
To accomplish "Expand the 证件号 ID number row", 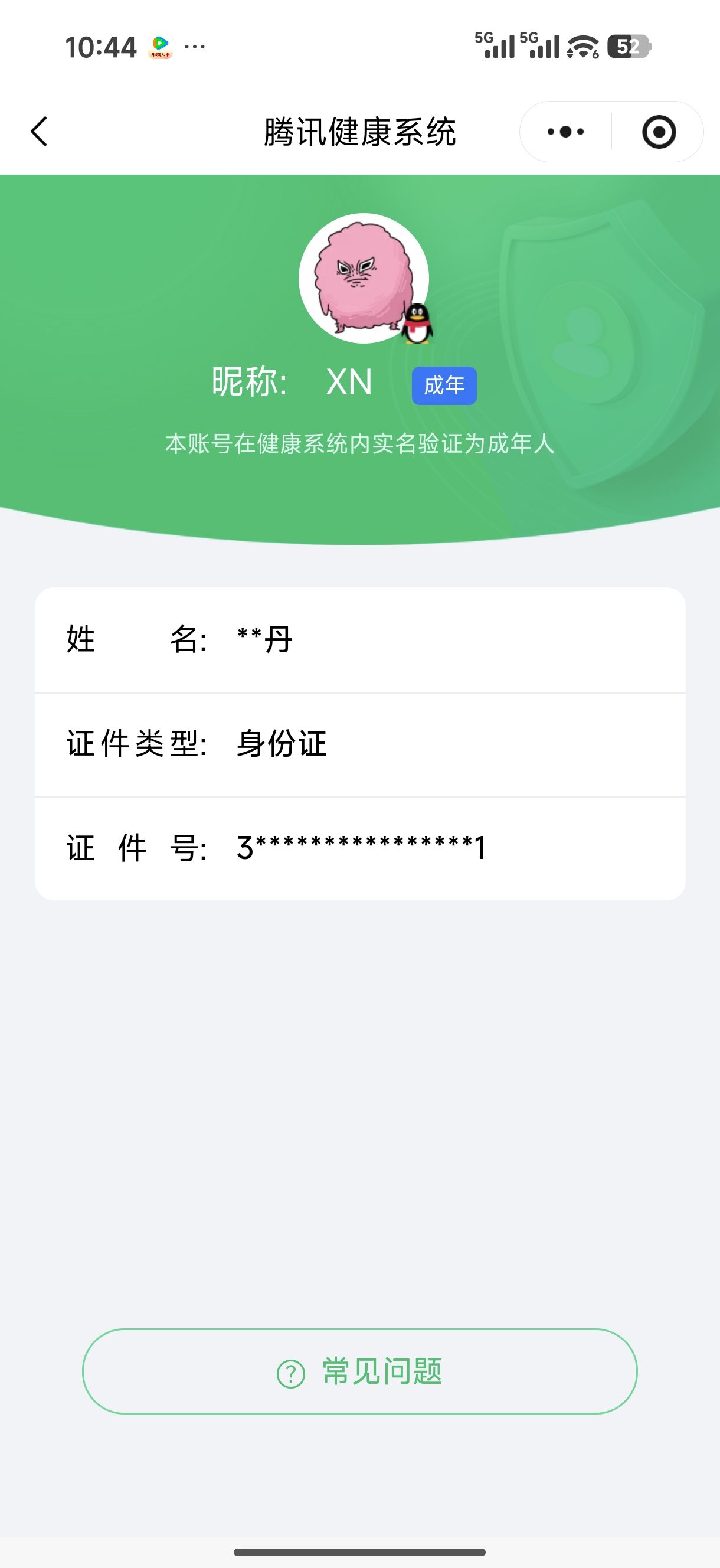I will pos(359,847).
